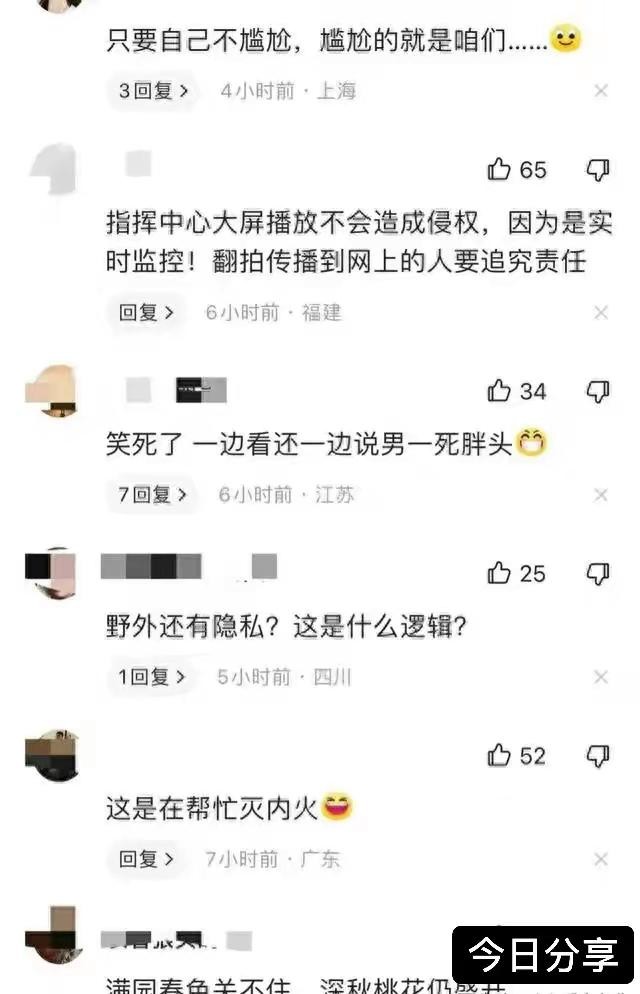The height and width of the screenshot is (994, 640).
Task: Like the 野外还有隐私 comment with 25 likes
Action: click(499, 574)
